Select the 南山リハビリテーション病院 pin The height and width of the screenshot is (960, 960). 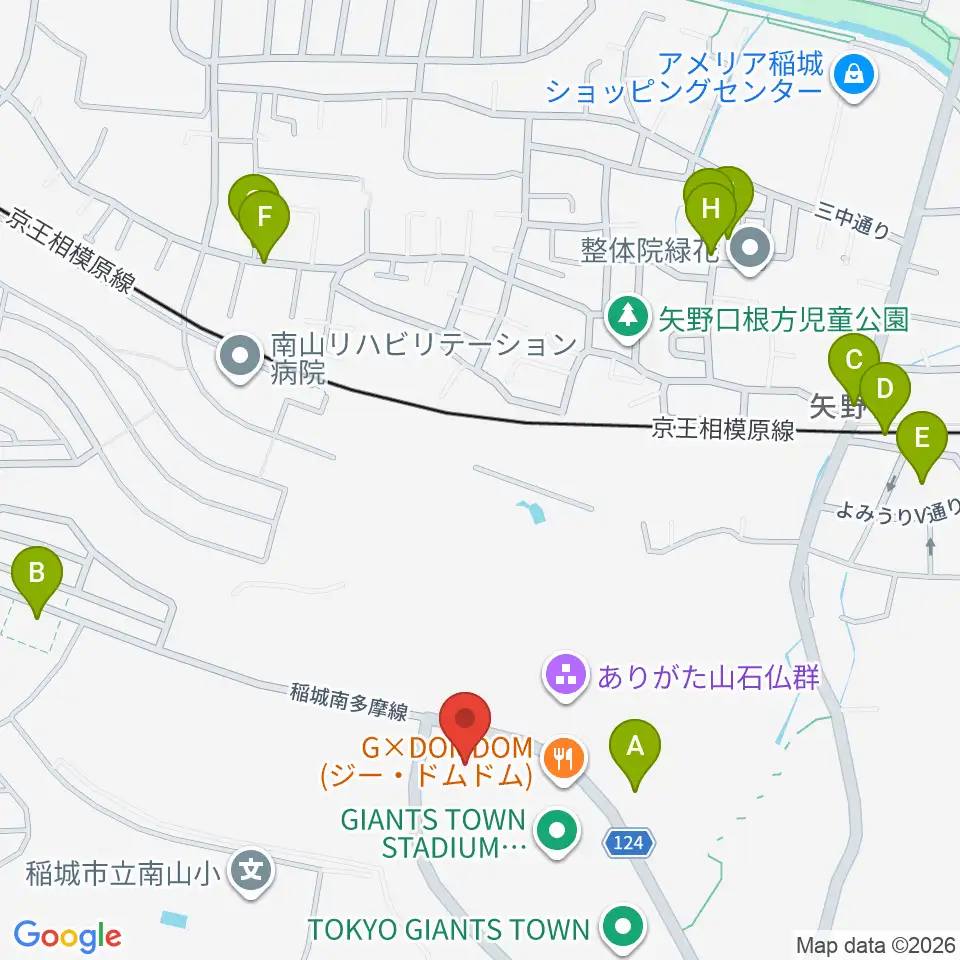point(240,357)
